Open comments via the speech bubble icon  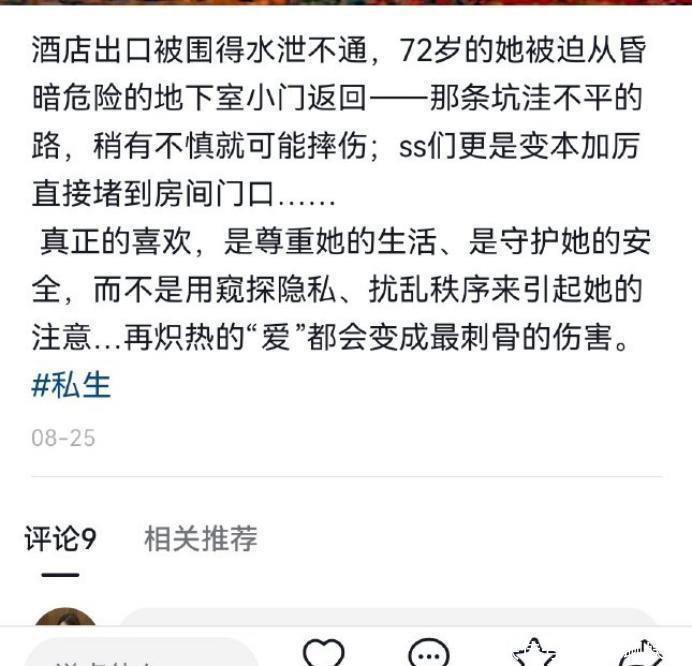click(x=428, y=654)
